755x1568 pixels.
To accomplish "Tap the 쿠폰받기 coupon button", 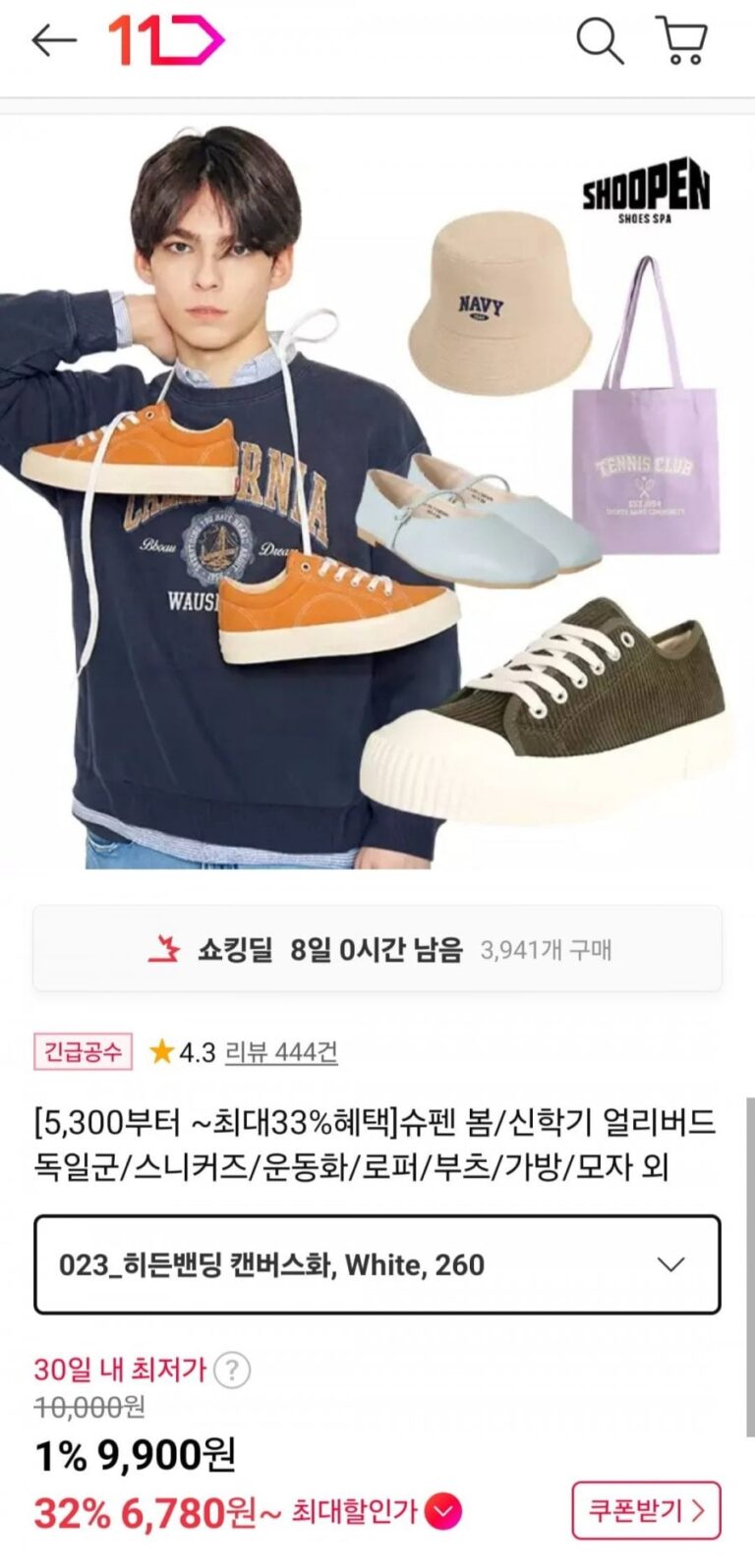I will 646,1510.
